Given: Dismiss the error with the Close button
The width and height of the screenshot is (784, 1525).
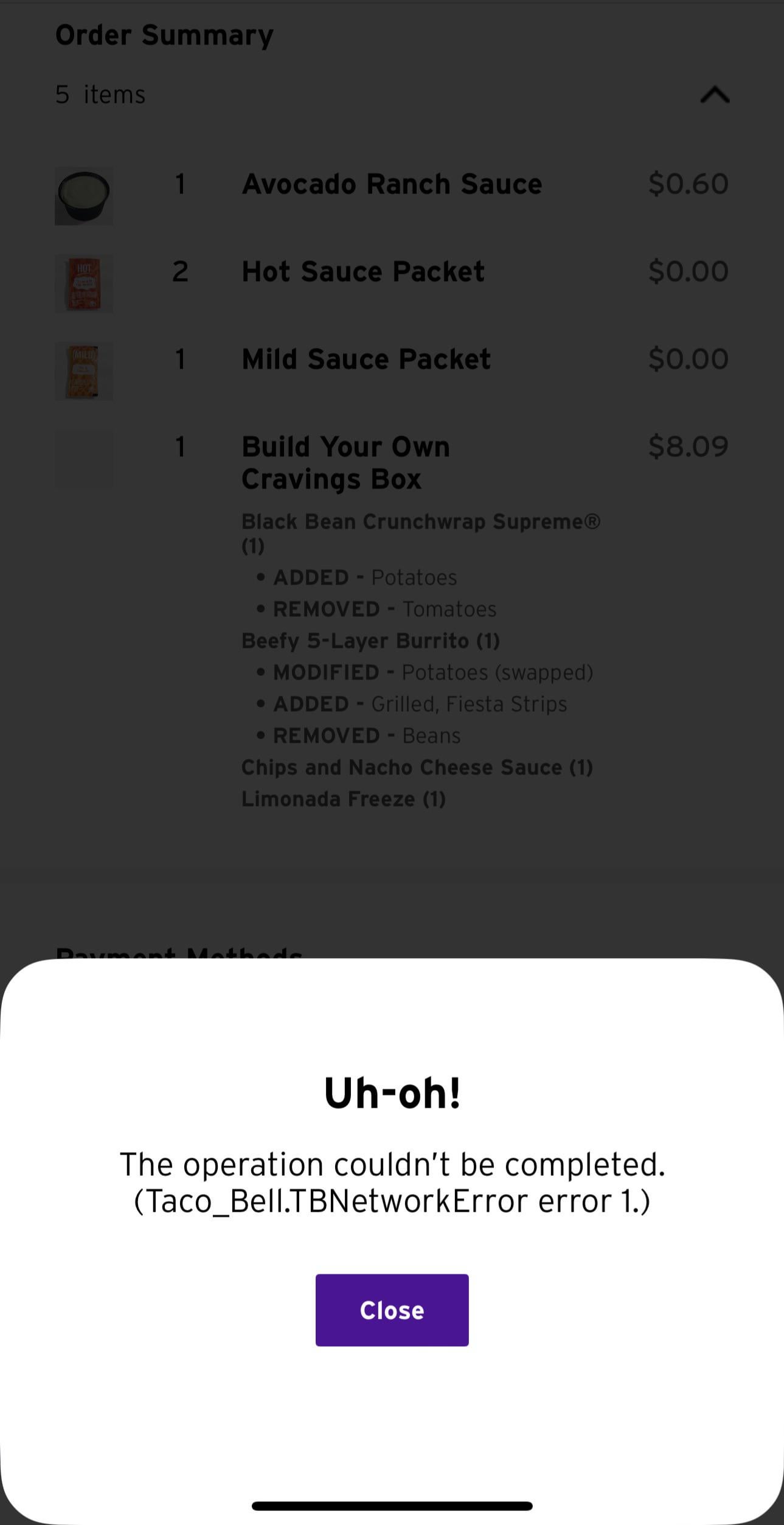Looking at the screenshot, I should (x=392, y=1310).
